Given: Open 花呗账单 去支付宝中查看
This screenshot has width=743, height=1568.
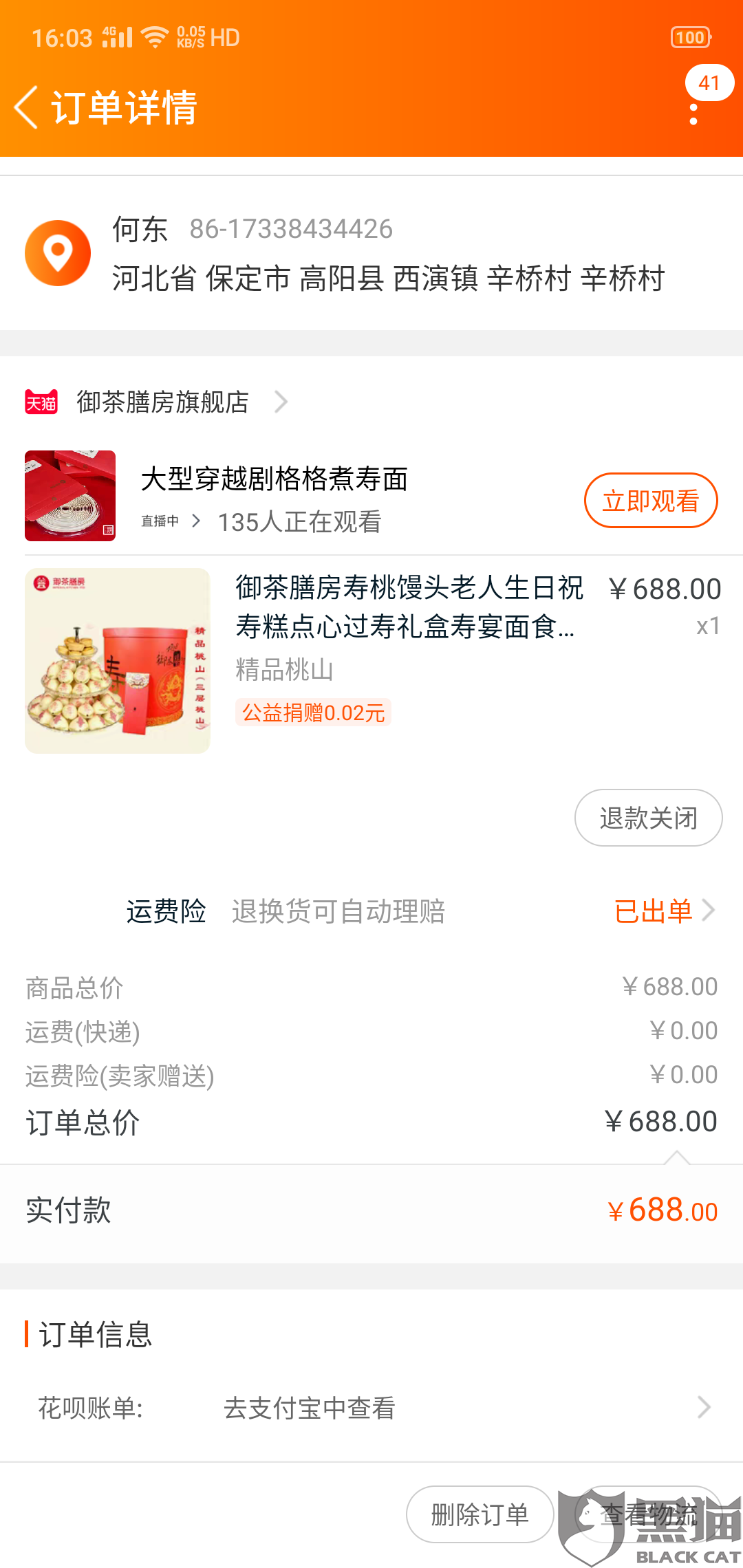Looking at the screenshot, I should [371, 1408].
